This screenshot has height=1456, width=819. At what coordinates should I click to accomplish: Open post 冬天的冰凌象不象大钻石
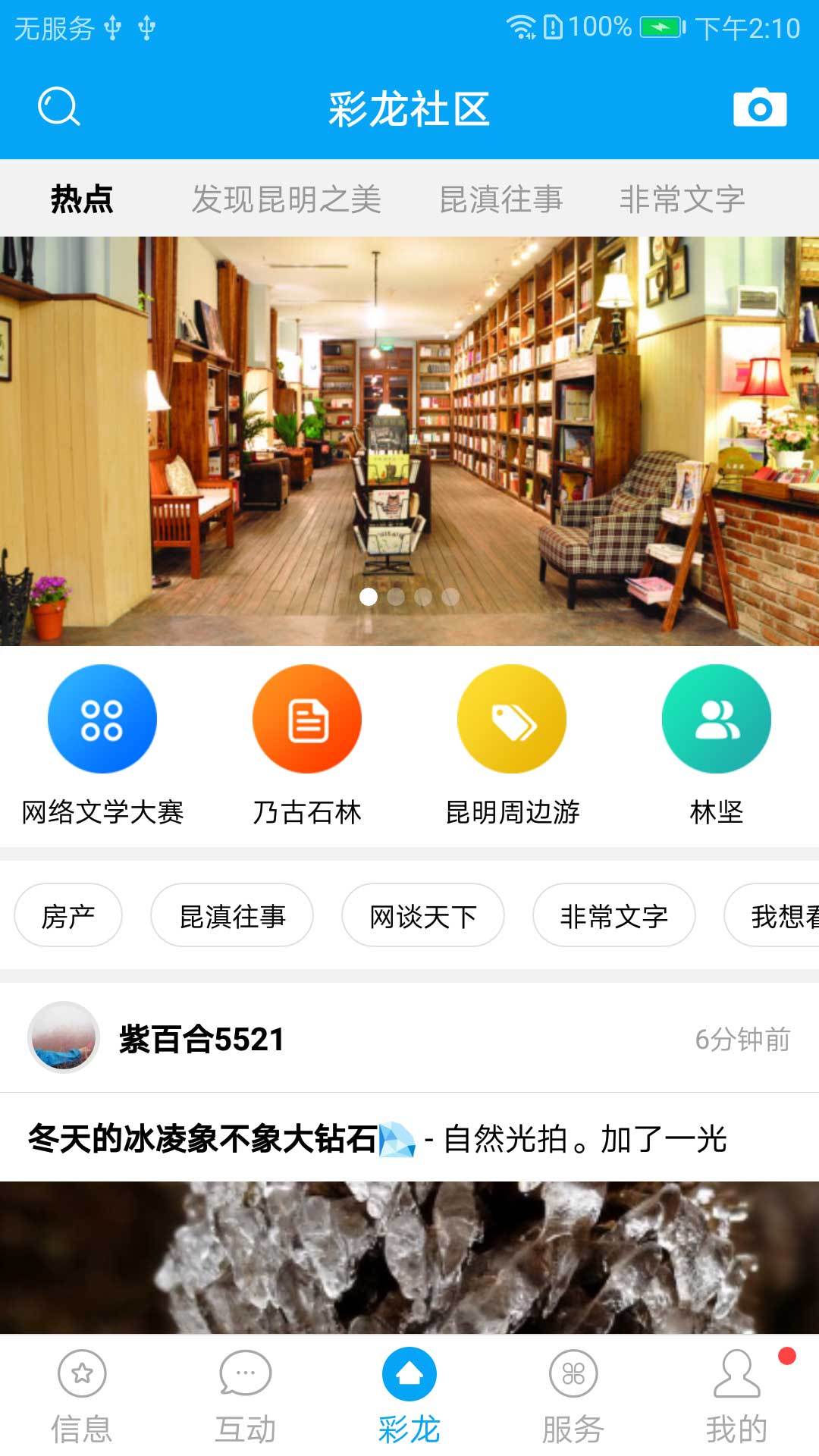377,1139
